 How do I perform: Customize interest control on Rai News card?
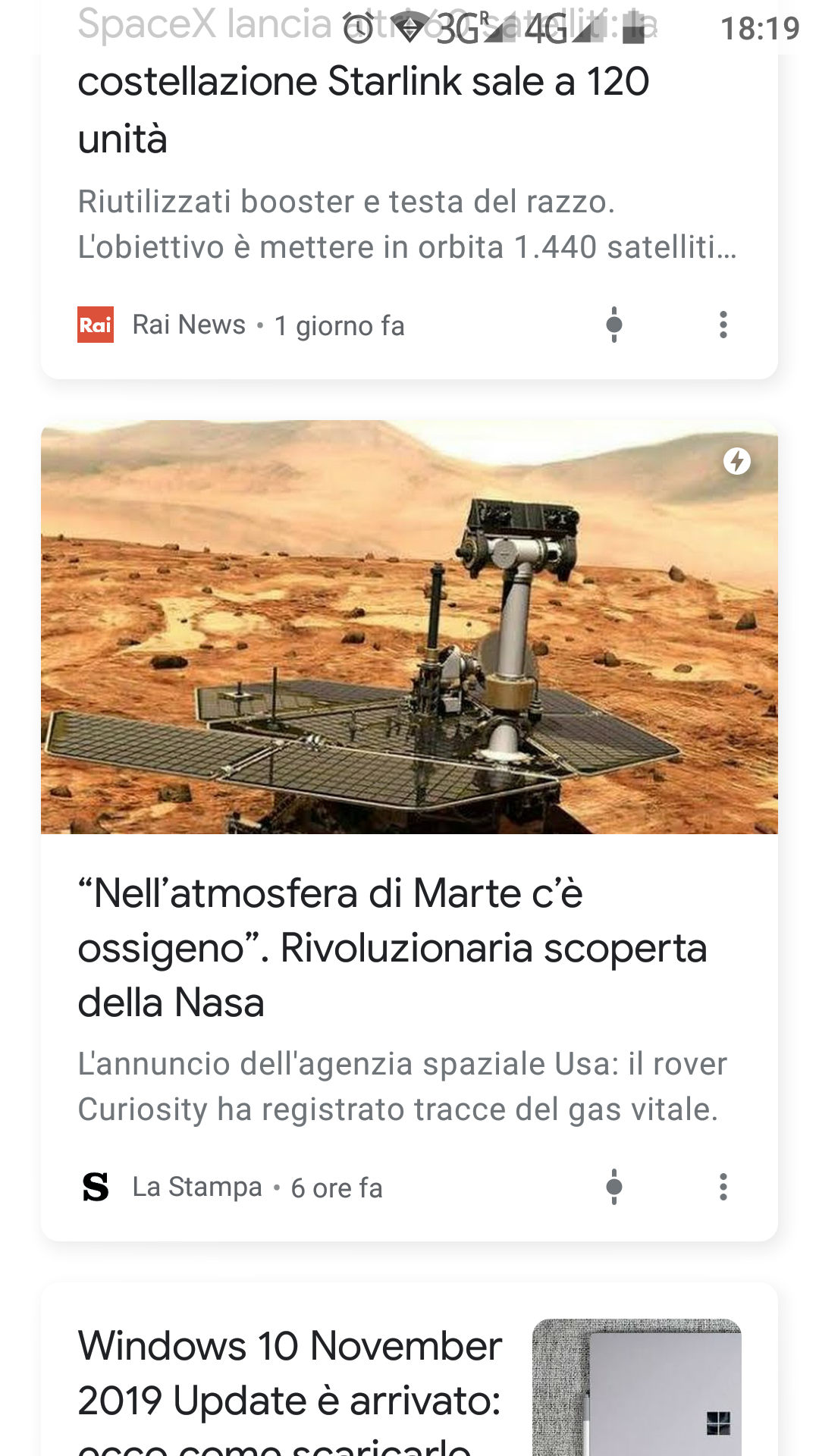click(614, 325)
